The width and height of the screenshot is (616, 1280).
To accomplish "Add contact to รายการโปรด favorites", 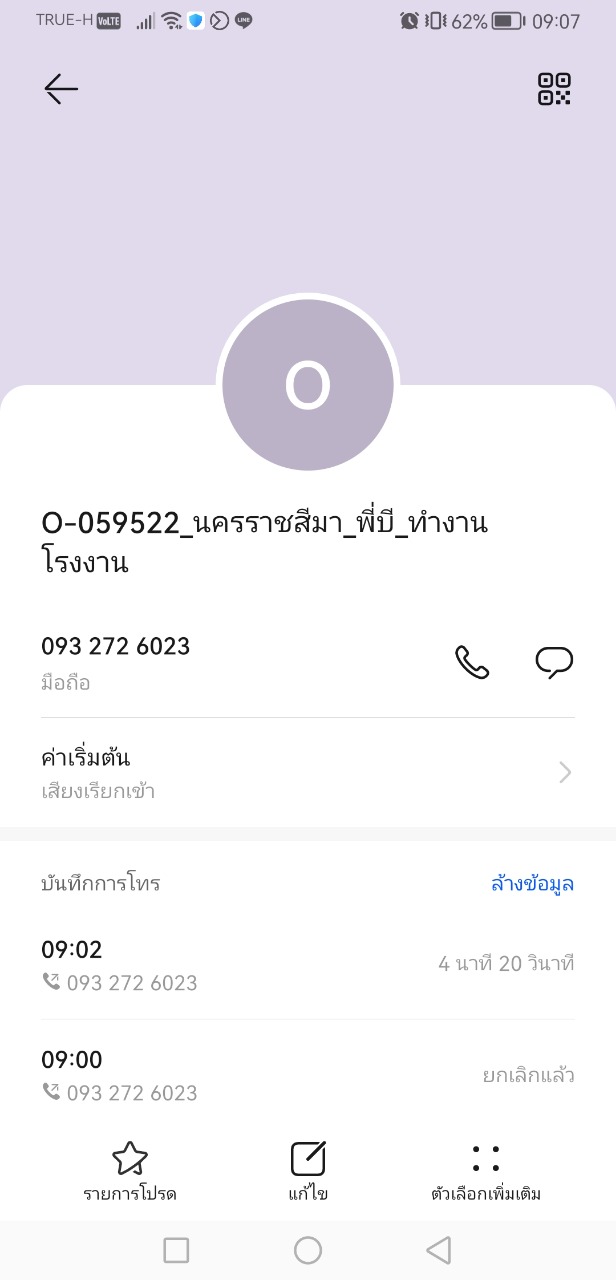I will coord(130,1172).
